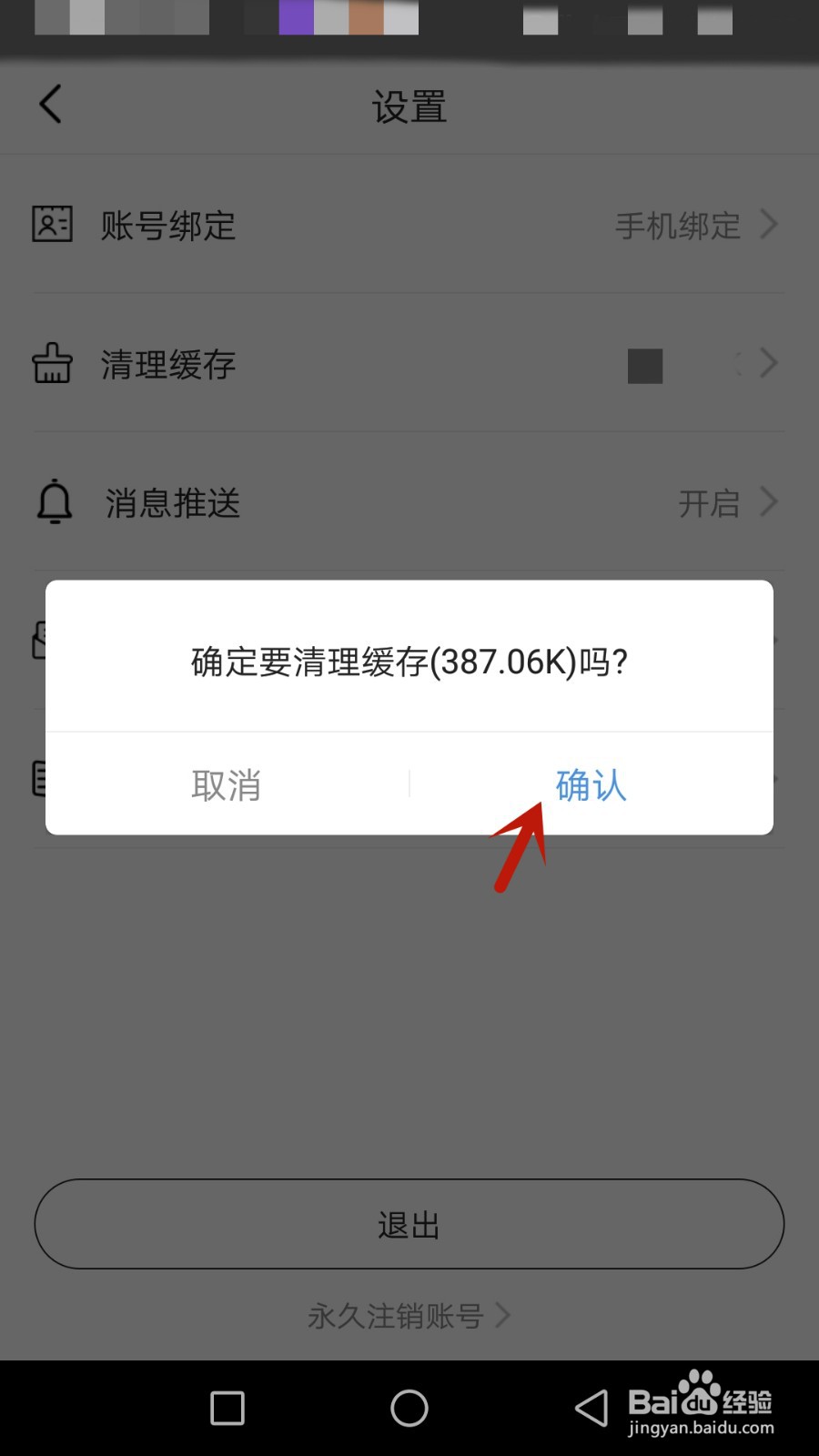
Task: Click the bell icon beside 消息推送
Action: [52, 502]
